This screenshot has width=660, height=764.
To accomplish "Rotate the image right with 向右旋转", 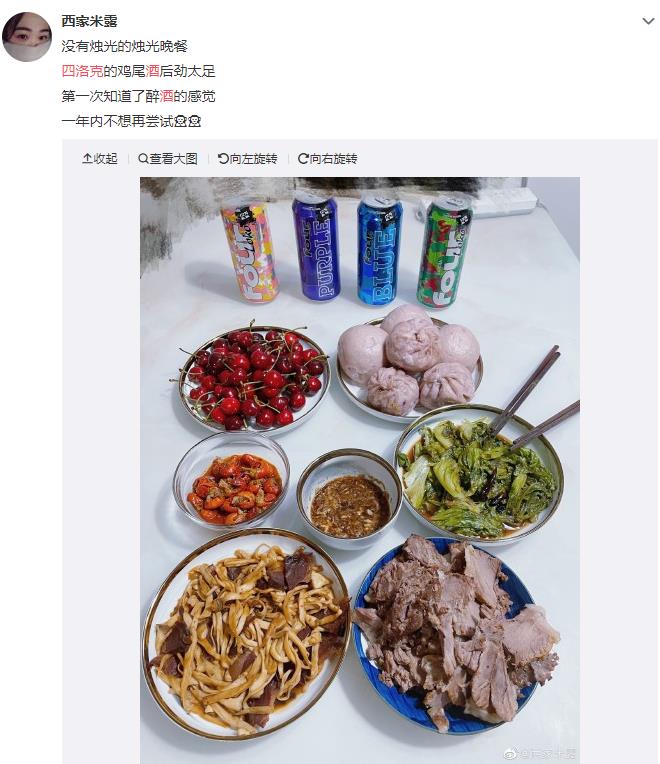I will (x=327, y=159).
